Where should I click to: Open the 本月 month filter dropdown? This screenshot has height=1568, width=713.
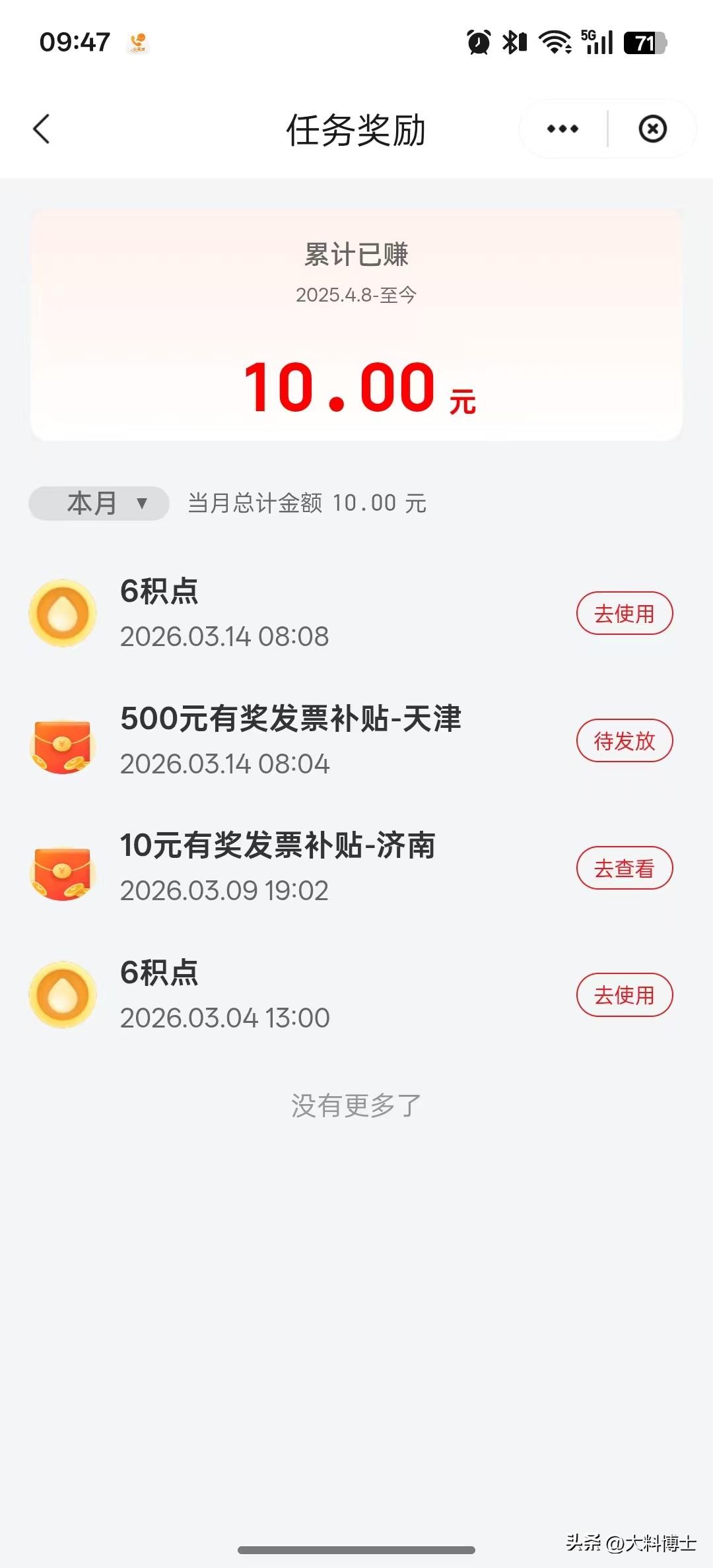pos(98,503)
